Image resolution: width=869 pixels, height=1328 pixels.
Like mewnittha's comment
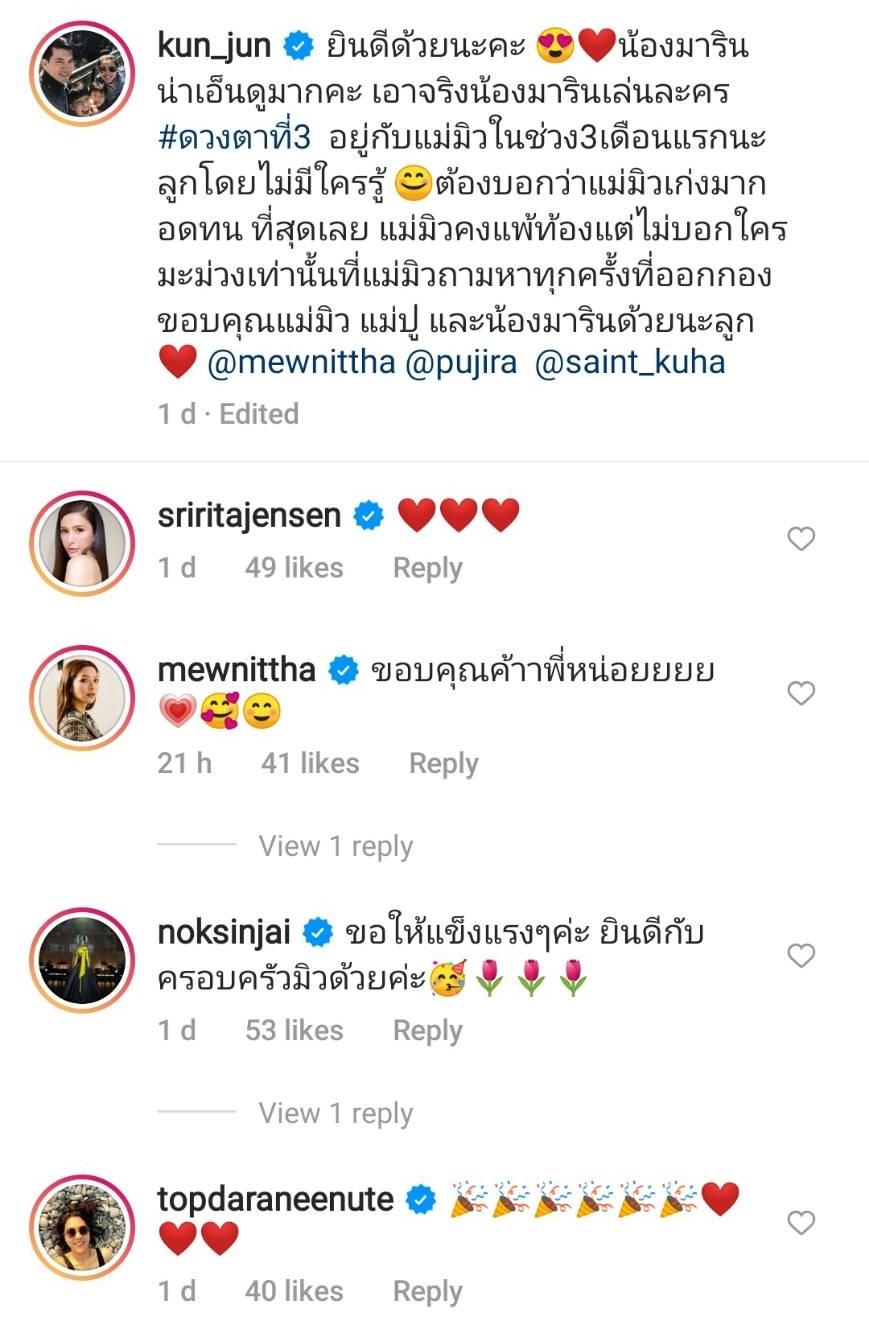(801, 693)
